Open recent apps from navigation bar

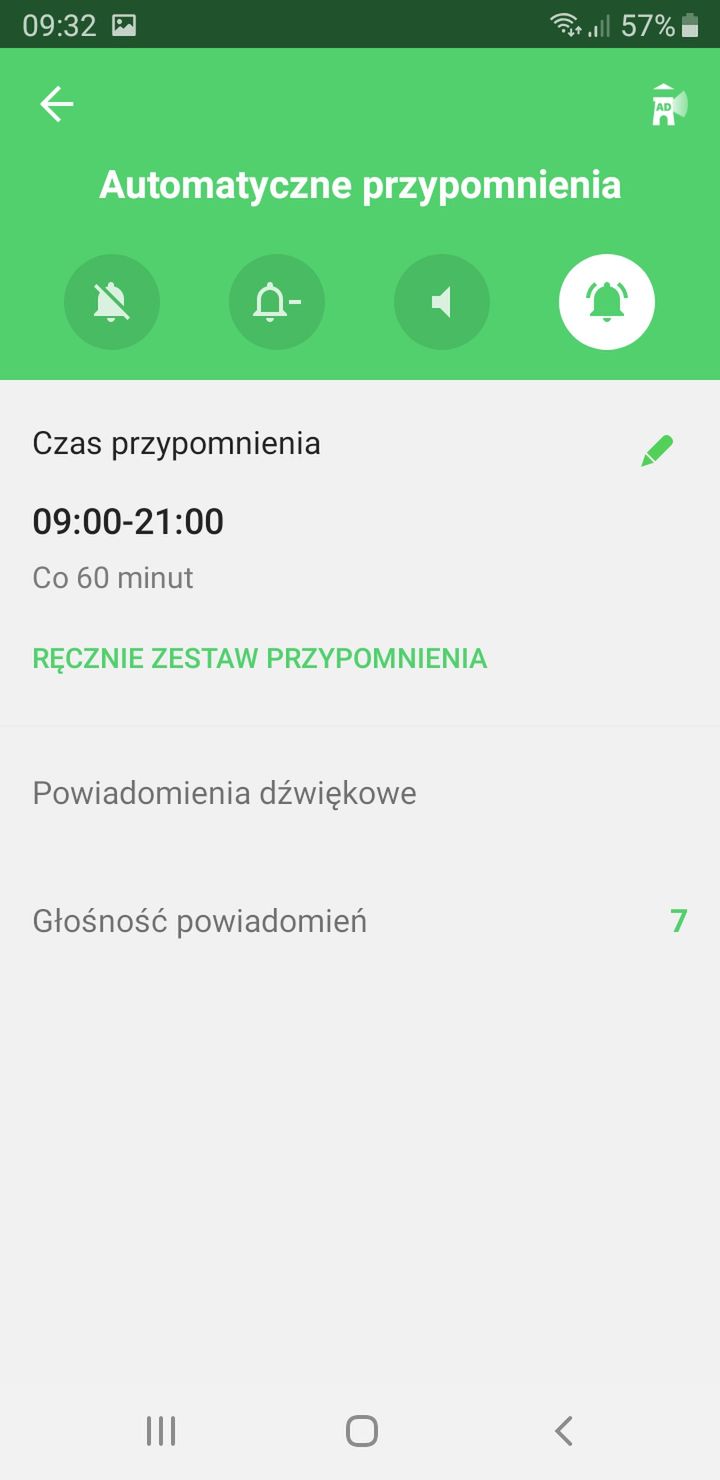pos(160,1431)
